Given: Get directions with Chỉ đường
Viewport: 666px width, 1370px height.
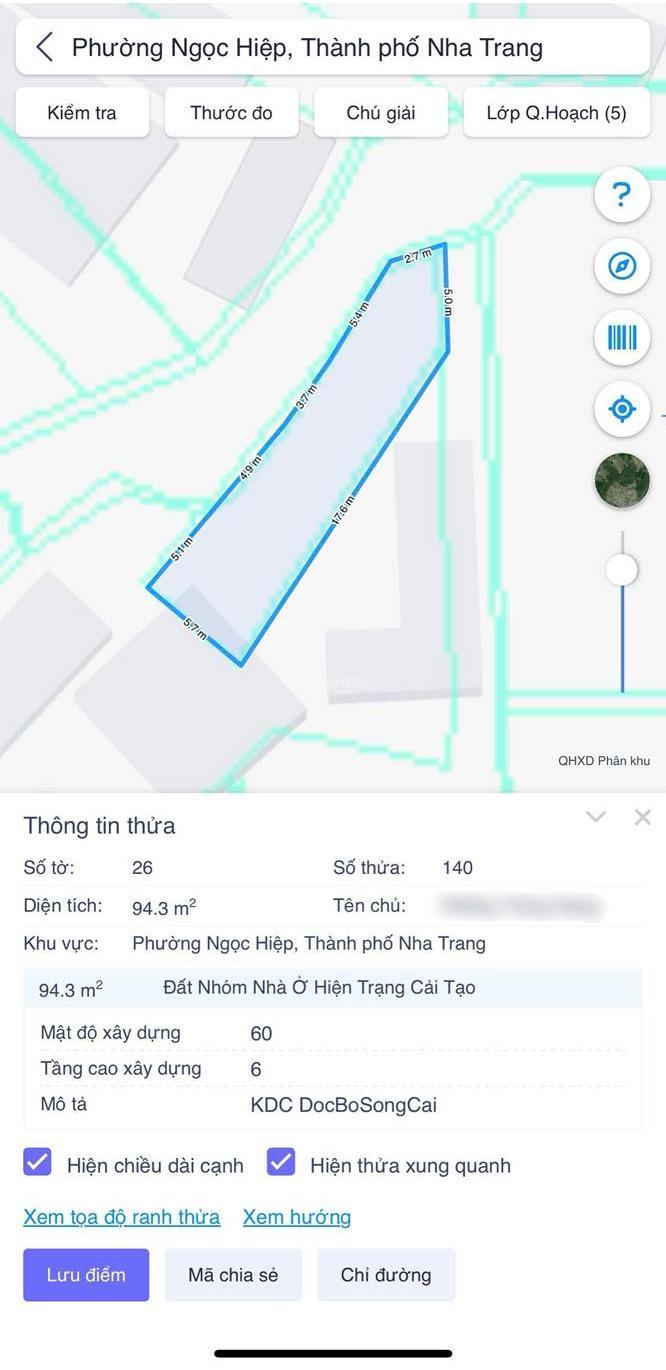Looking at the screenshot, I should [386, 1275].
